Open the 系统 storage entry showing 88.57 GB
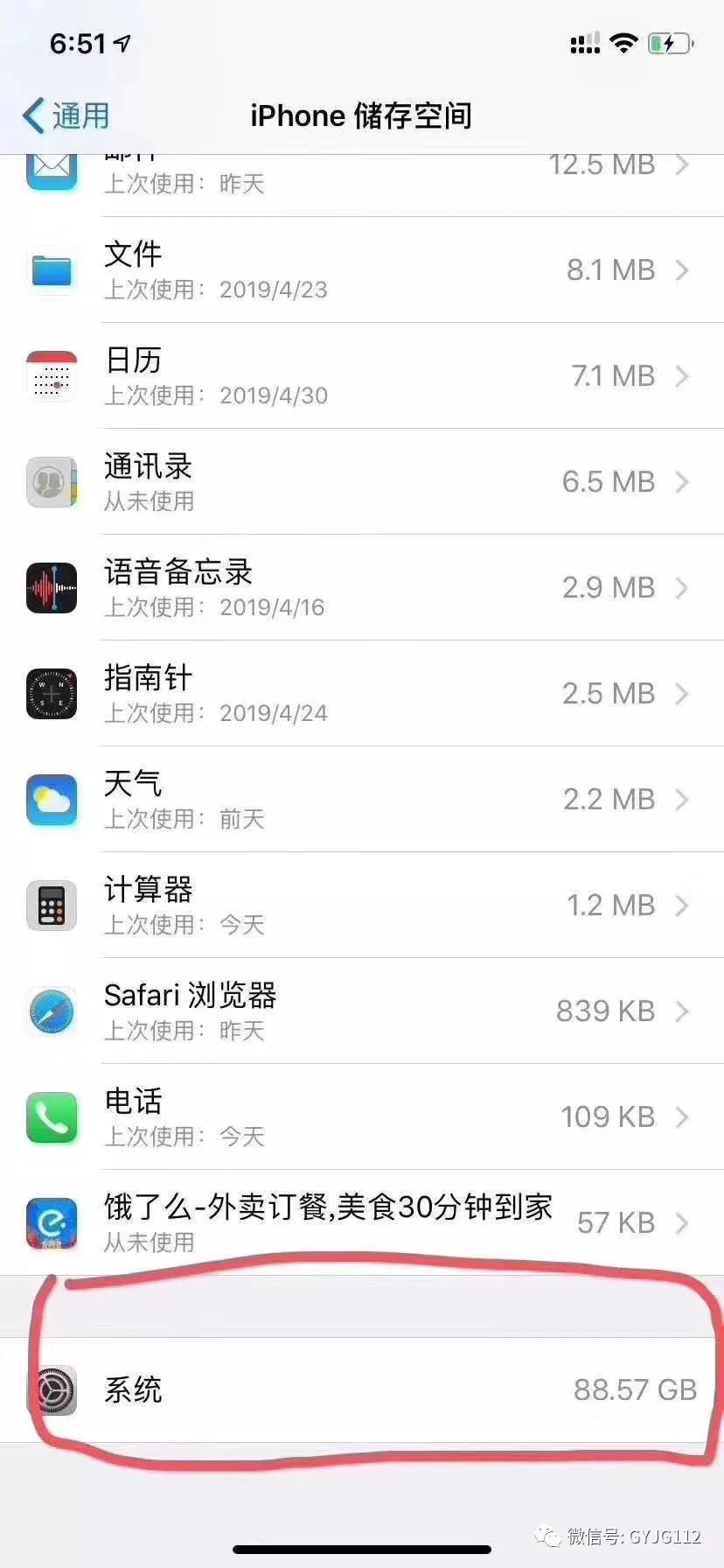This screenshot has width=724, height=1568. pyautogui.click(x=362, y=1390)
